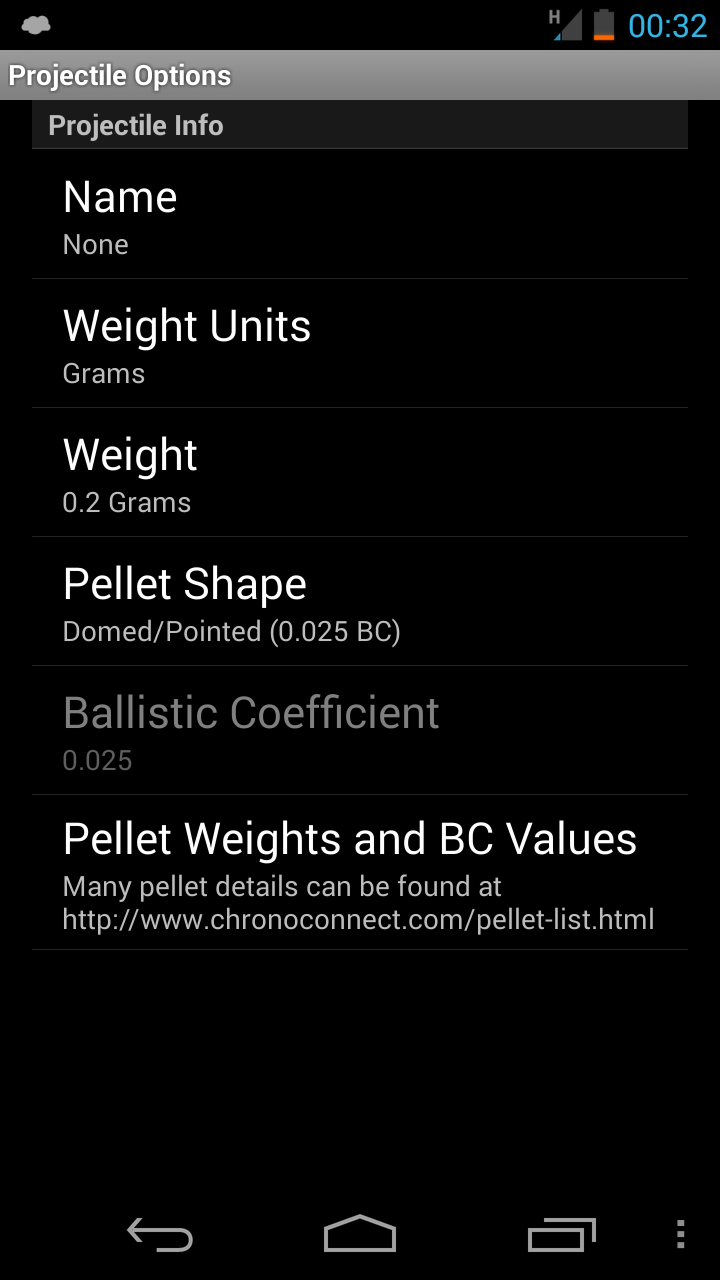Open the overflow menu dots
720x1280 pixels.
680,1235
